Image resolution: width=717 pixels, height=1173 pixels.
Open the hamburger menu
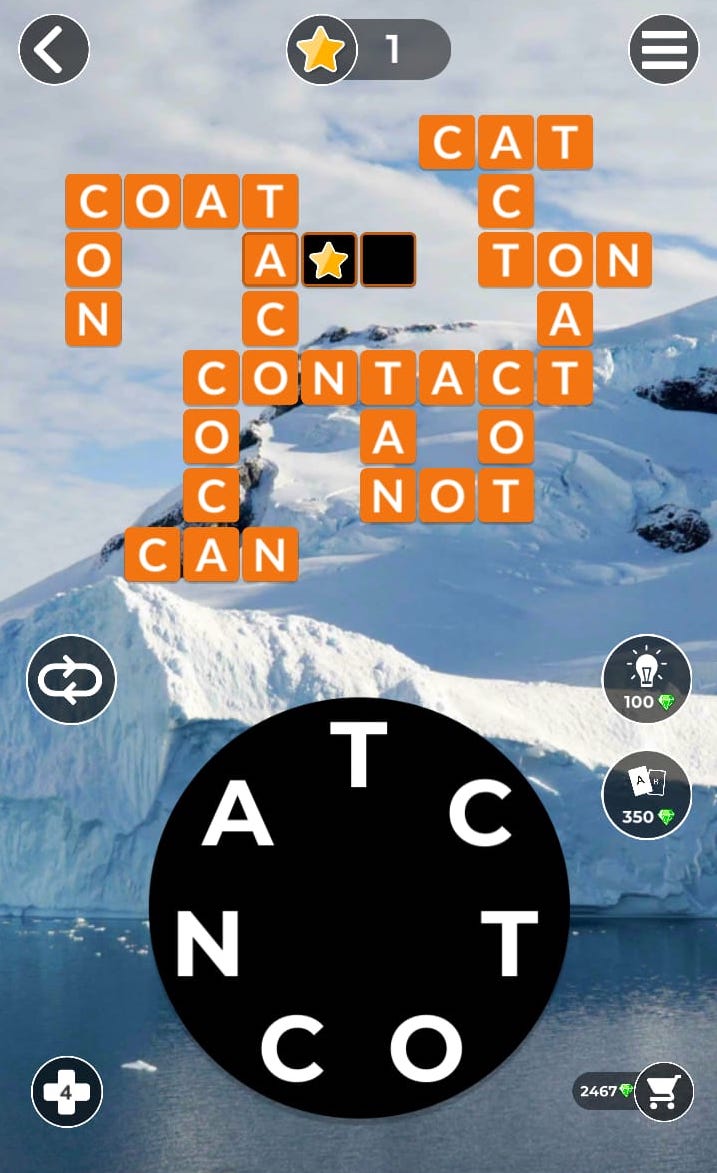(x=663, y=49)
